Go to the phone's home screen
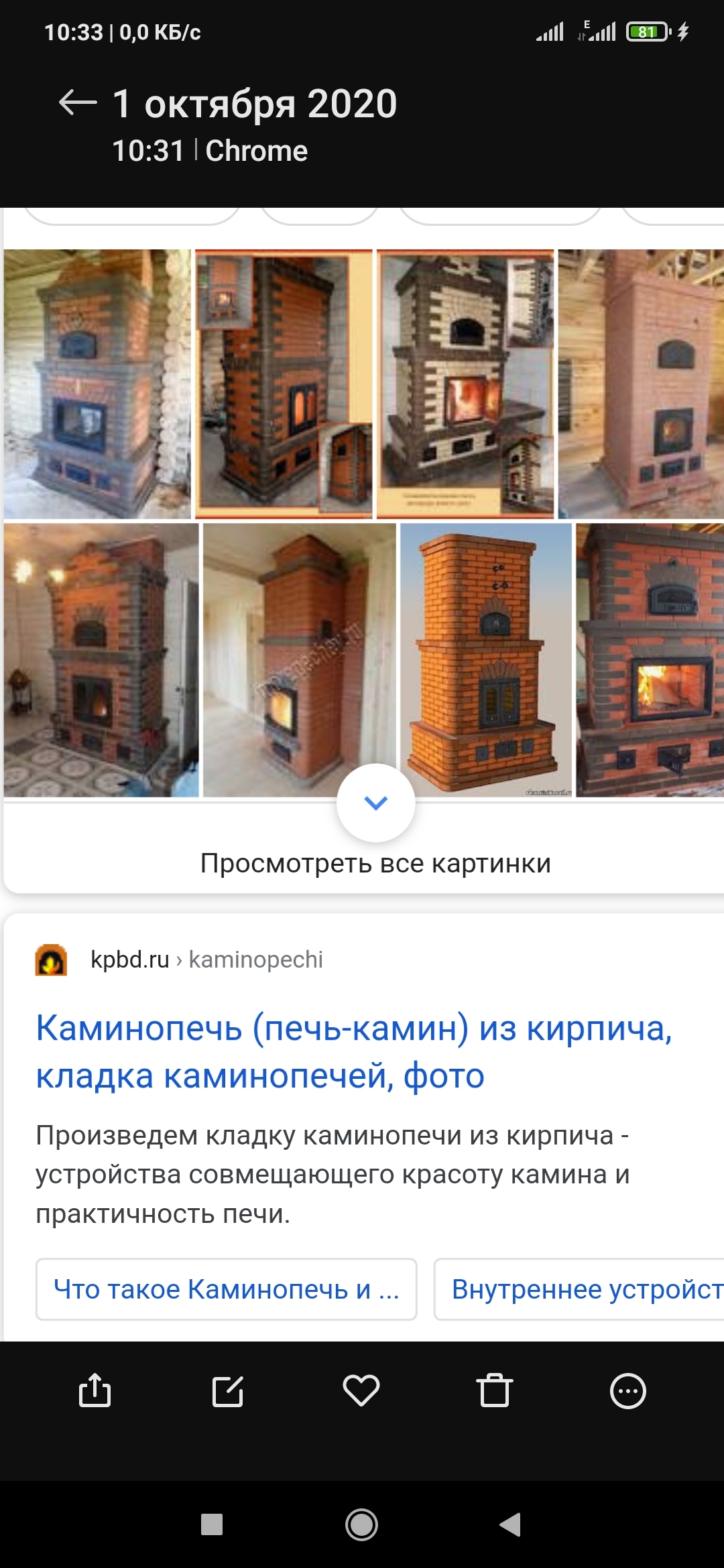Screen dimensions: 724x1568 coord(361,1524)
